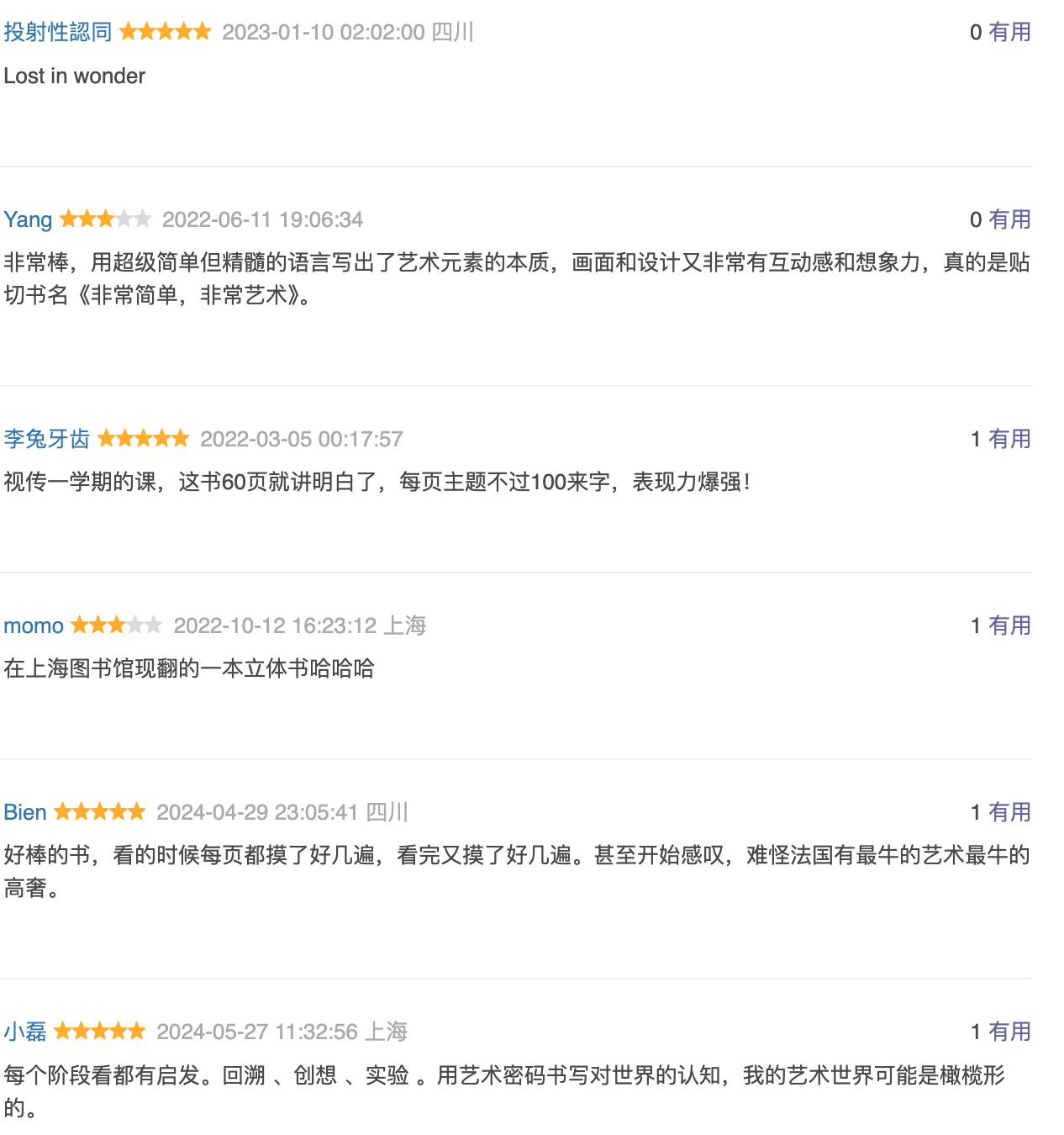Mark Bien's review as 有用
Viewport: 1064px width, 1135px height.
1009,812
